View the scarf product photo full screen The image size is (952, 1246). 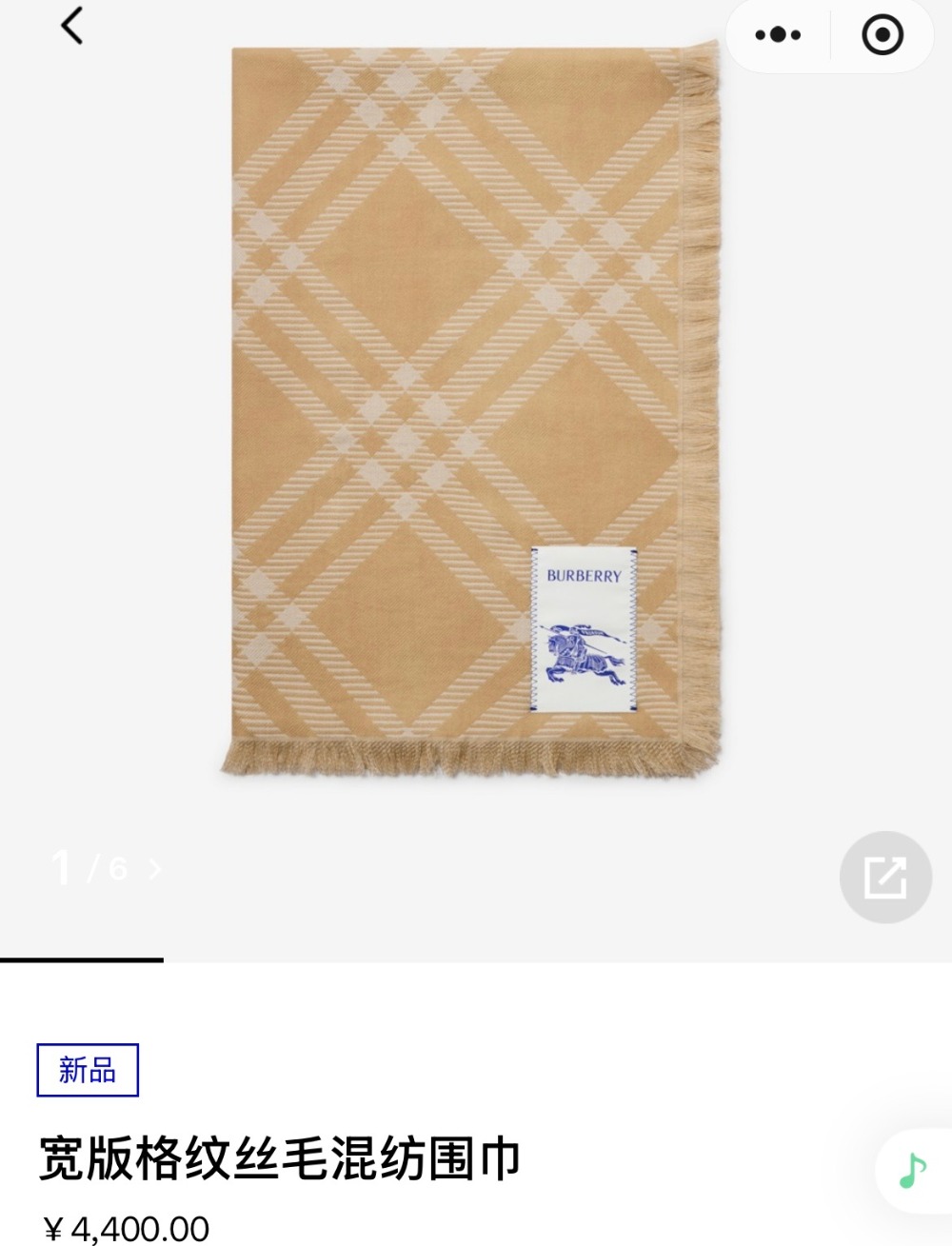coord(473,409)
